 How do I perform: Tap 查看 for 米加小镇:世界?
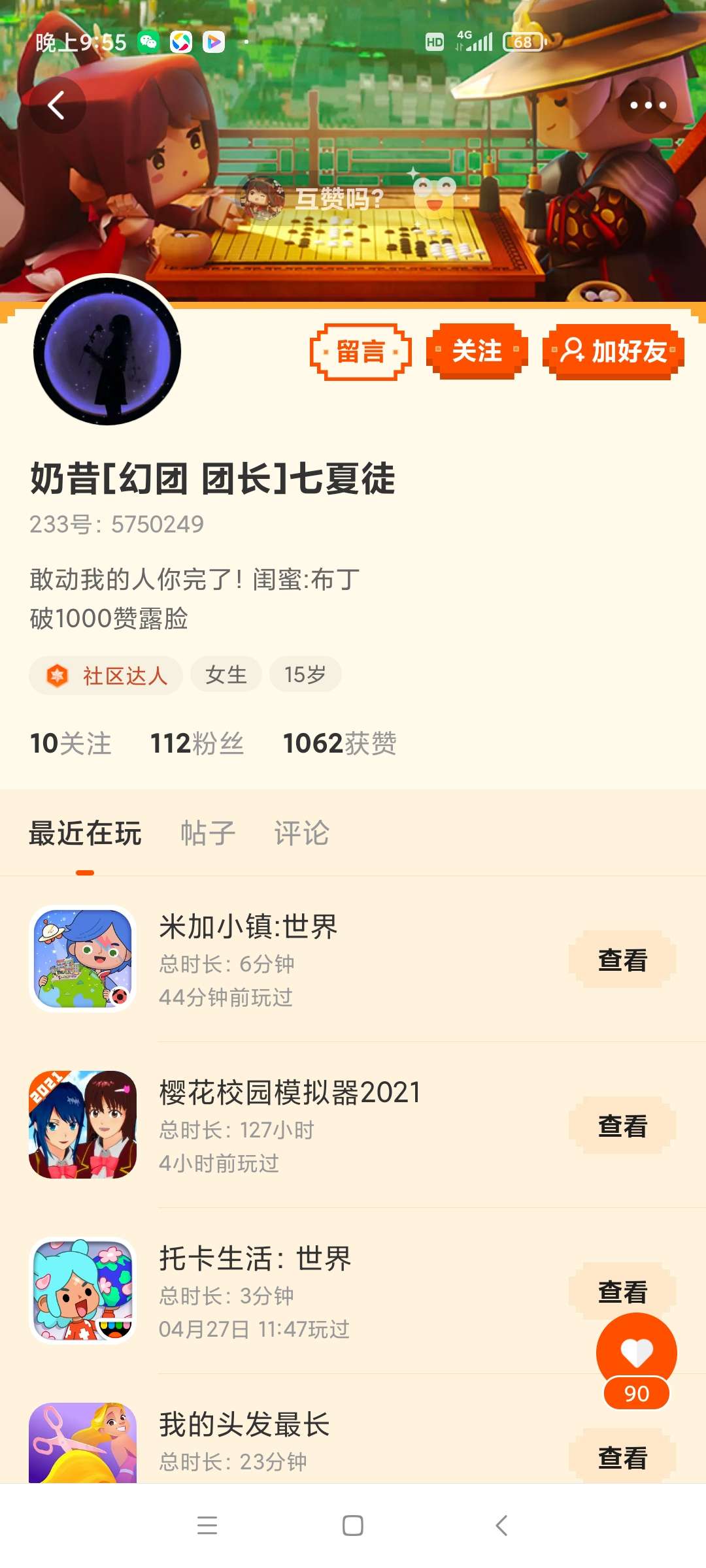tap(622, 960)
